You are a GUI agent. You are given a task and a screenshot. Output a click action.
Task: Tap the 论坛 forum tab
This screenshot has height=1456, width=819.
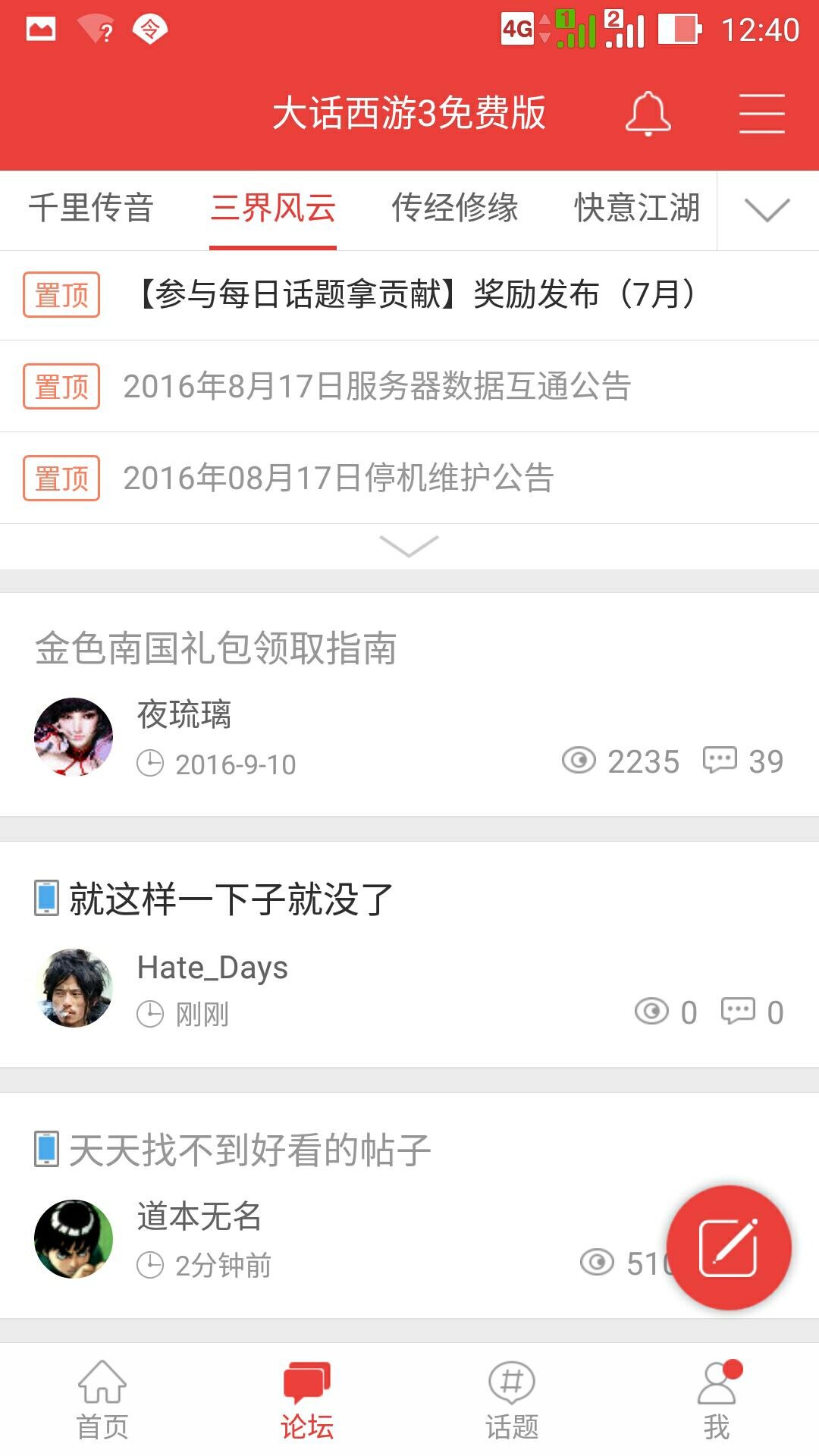pyautogui.click(x=307, y=1400)
